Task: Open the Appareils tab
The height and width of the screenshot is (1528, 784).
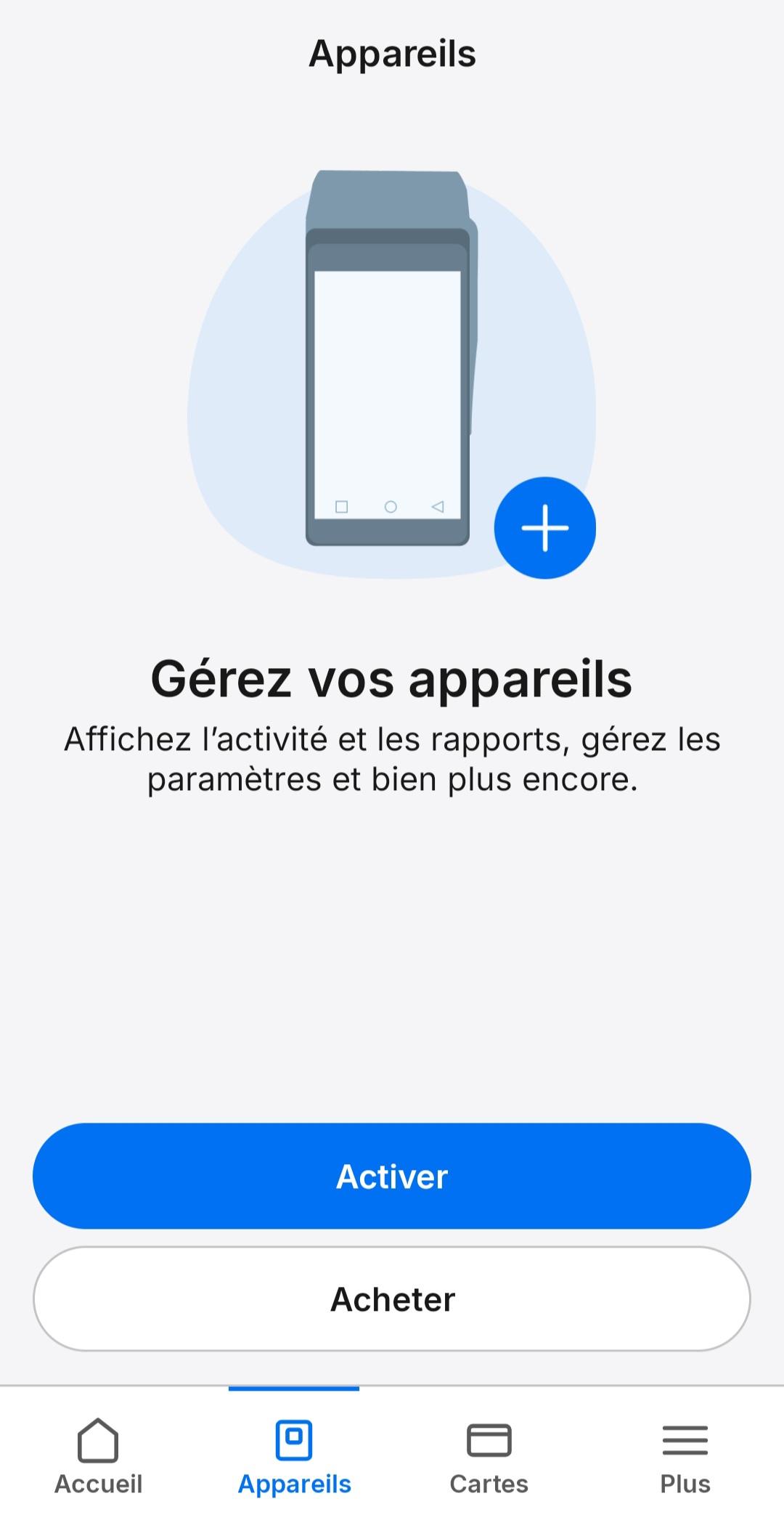Action: (x=294, y=1455)
